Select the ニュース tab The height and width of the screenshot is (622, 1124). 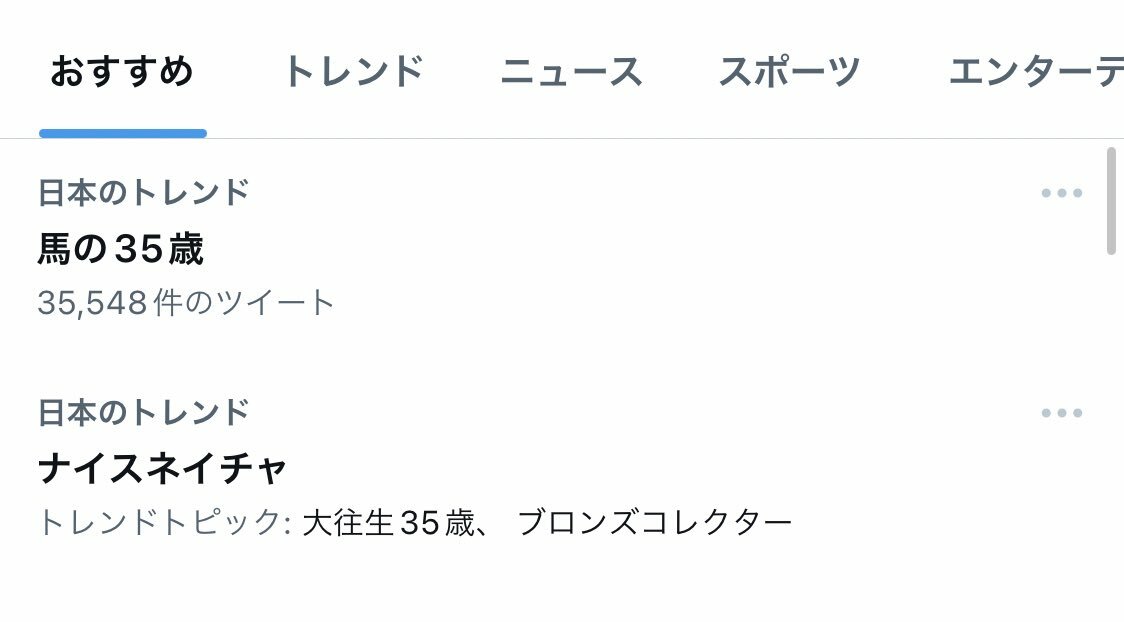click(571, 72)
